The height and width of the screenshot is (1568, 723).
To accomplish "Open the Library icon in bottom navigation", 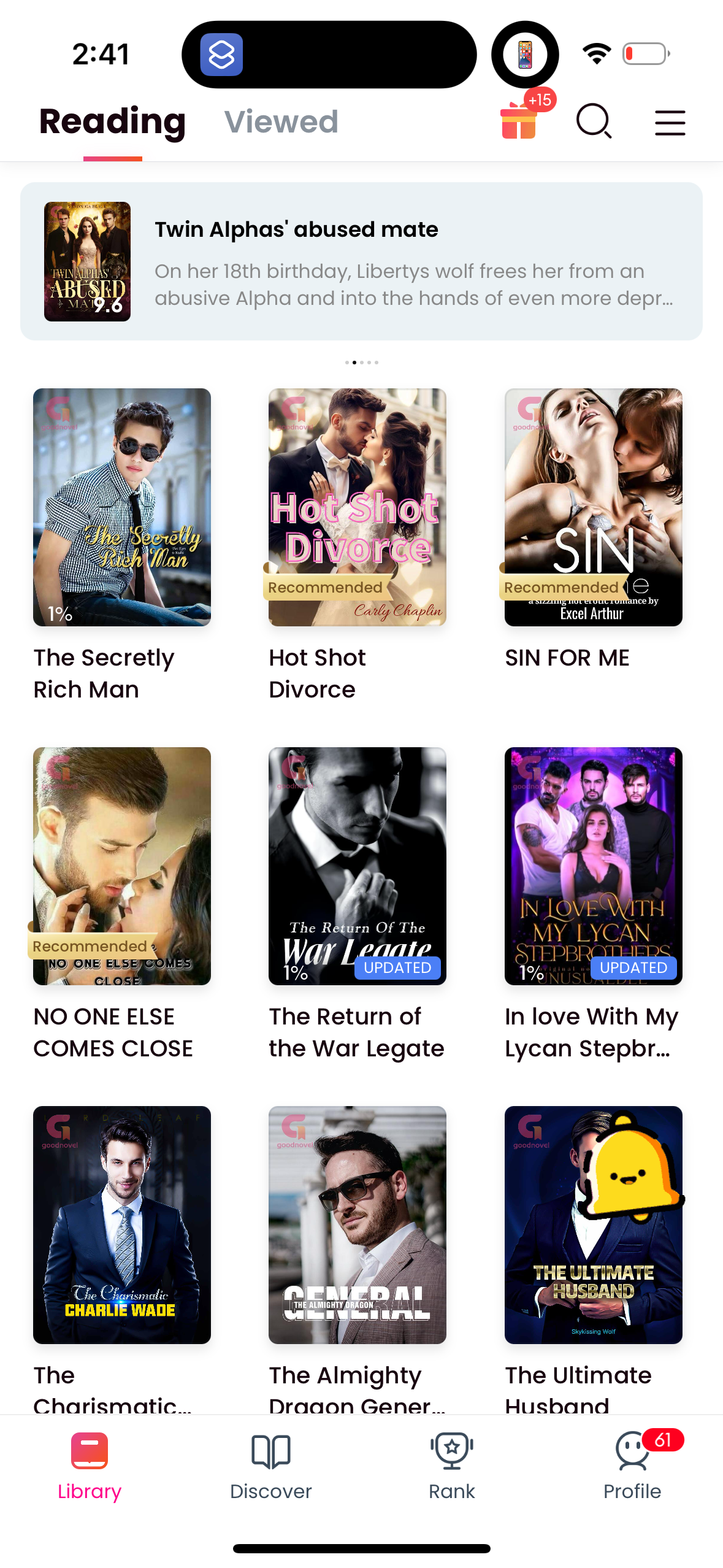I will pos(90,1466).
